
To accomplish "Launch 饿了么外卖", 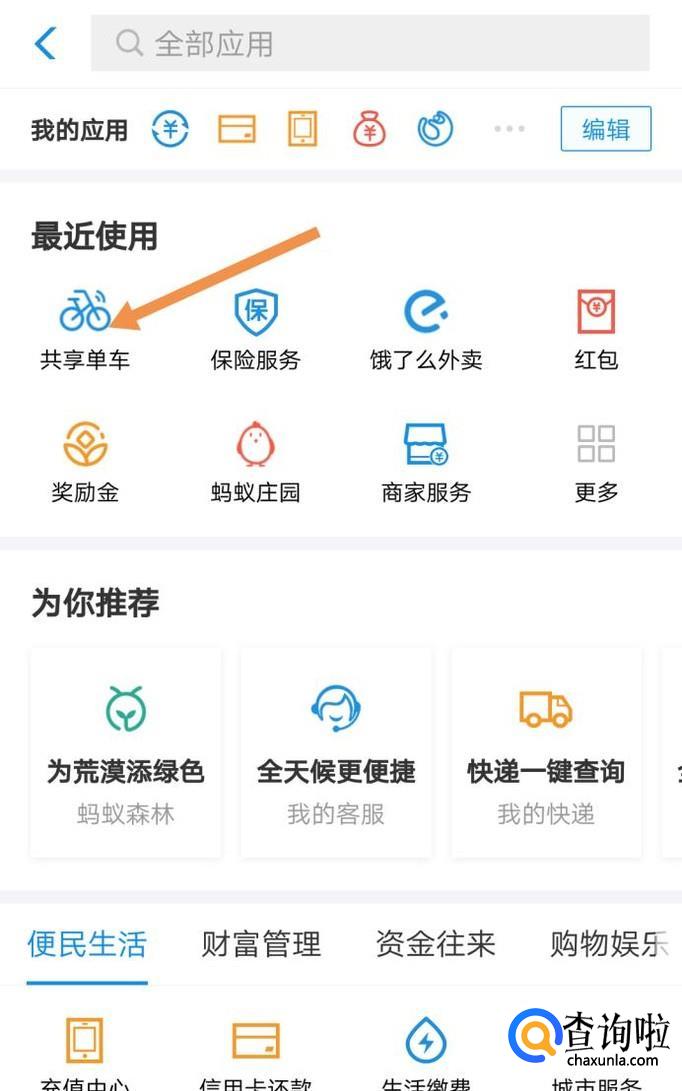I will click(x=426, y=329).
